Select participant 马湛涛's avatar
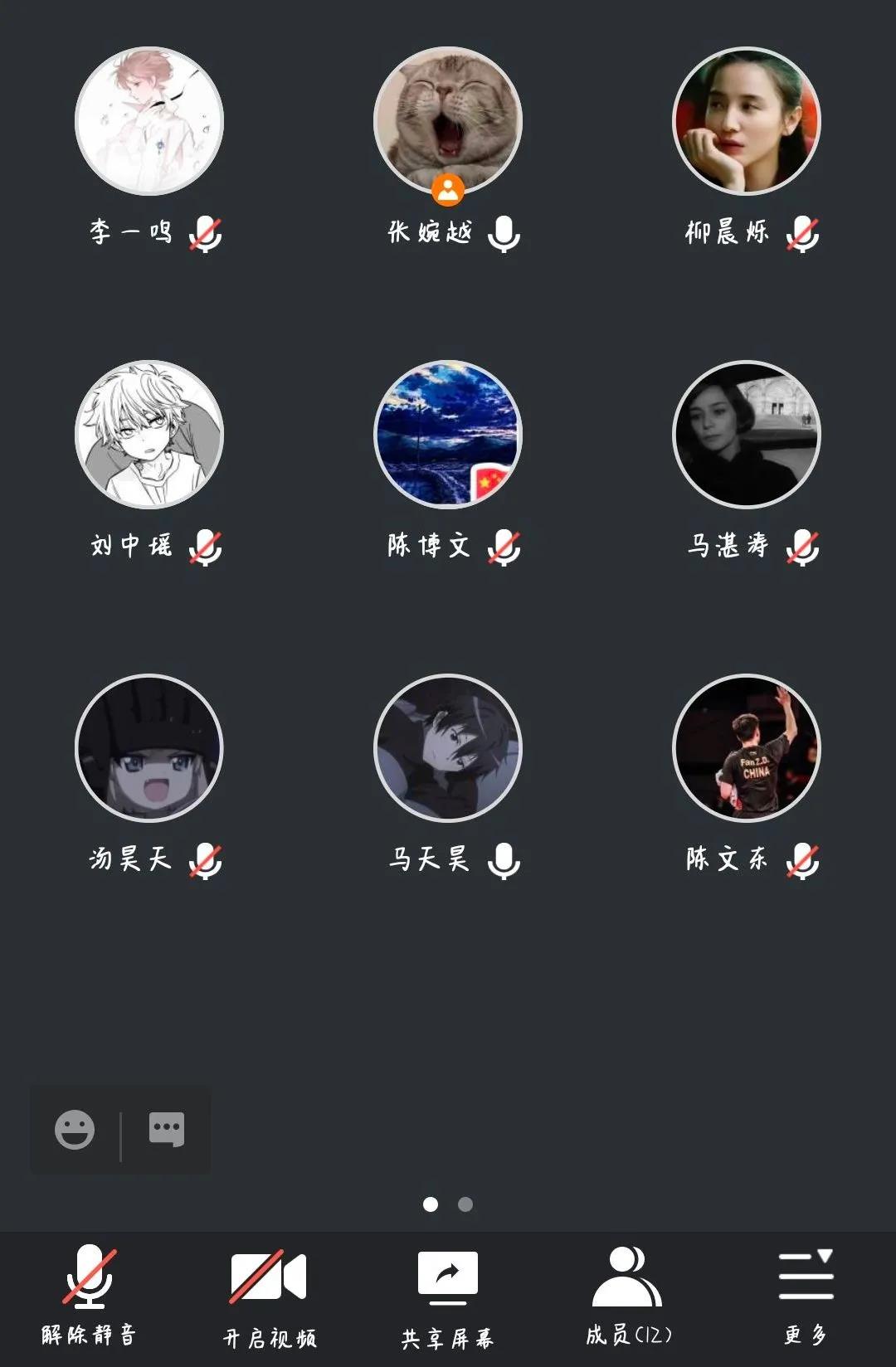Screen dimensions: 896x1367 [x=747, y=434]
